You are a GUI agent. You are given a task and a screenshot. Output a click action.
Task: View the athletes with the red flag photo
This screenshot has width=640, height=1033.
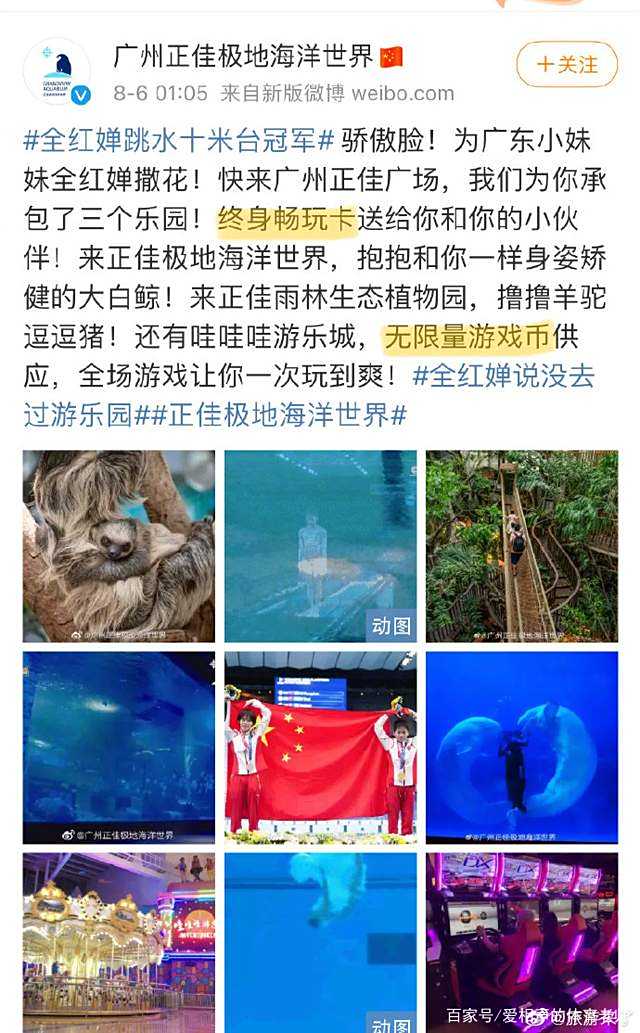(320, 747)
